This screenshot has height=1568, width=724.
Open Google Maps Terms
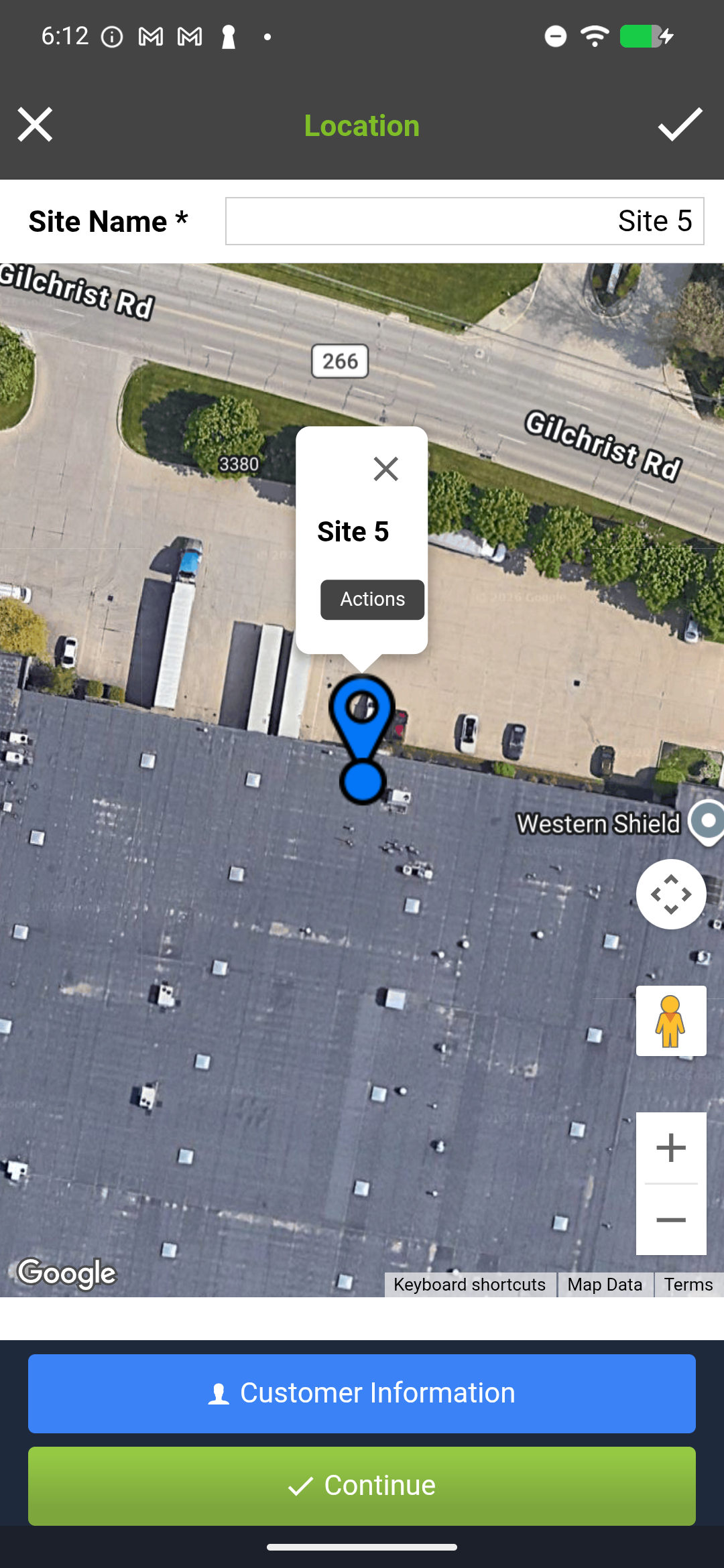click(688, 1285)
